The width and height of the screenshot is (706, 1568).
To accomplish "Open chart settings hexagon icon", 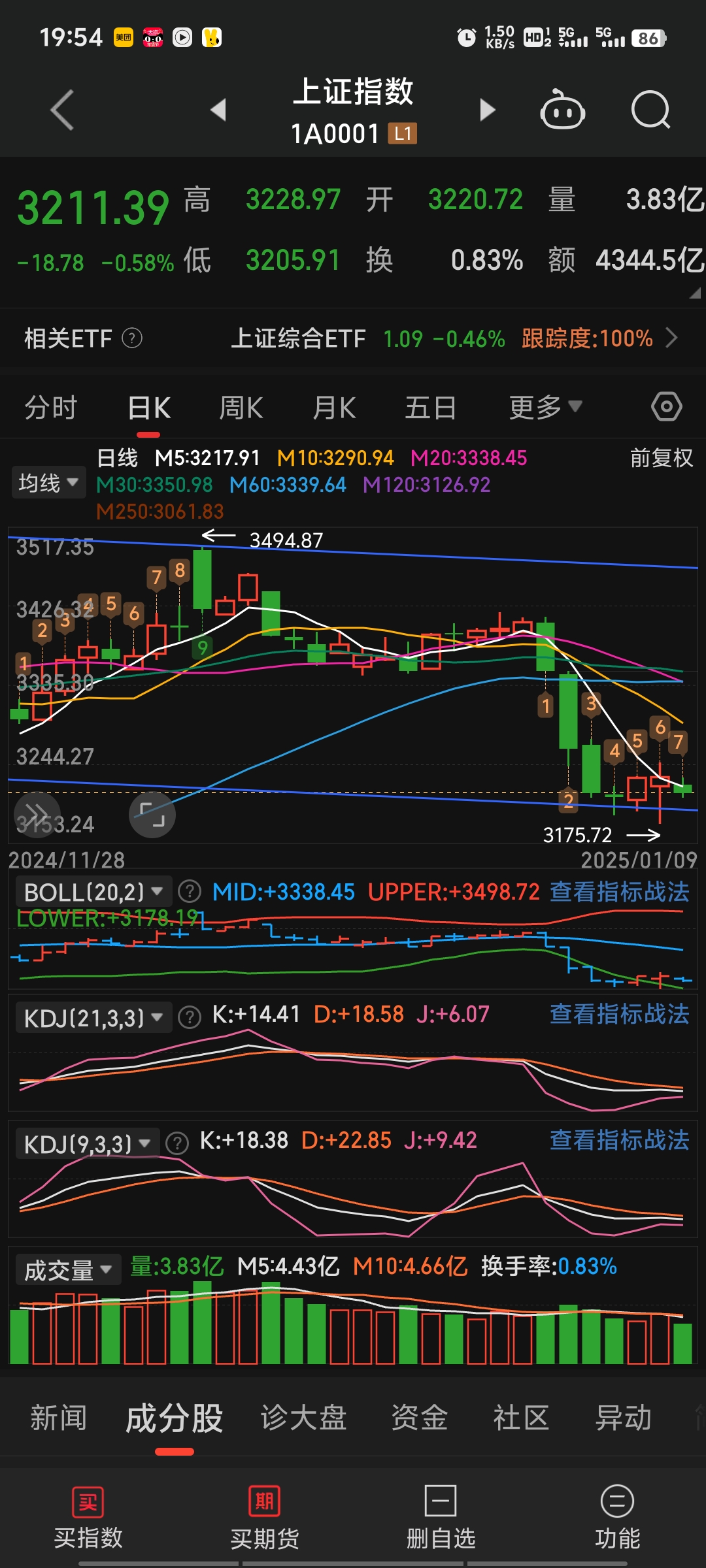I will click(666, 407).
